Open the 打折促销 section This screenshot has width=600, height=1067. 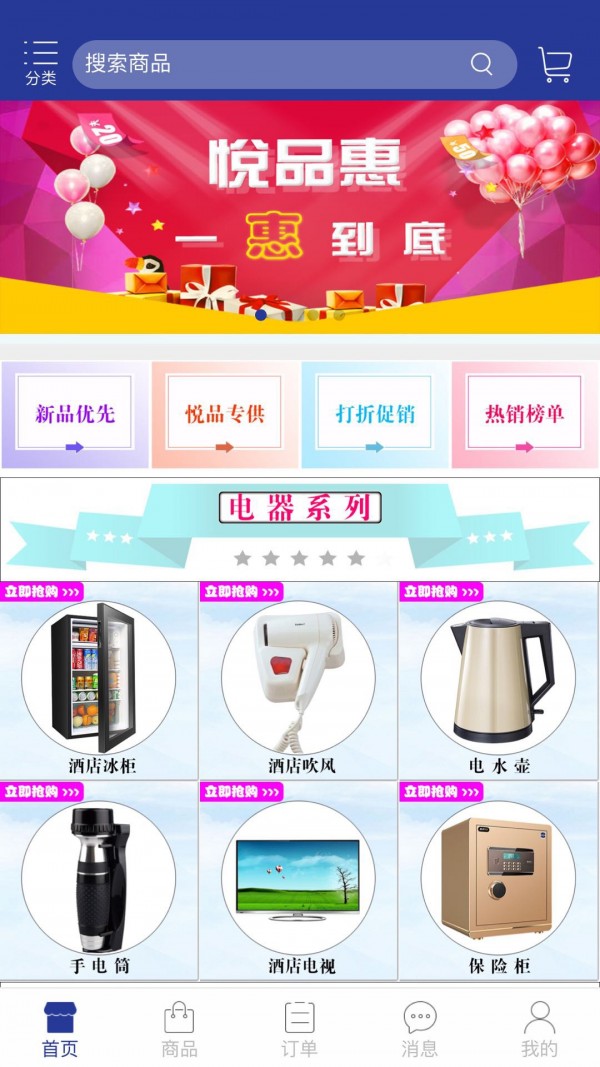(x=375, y=414)
